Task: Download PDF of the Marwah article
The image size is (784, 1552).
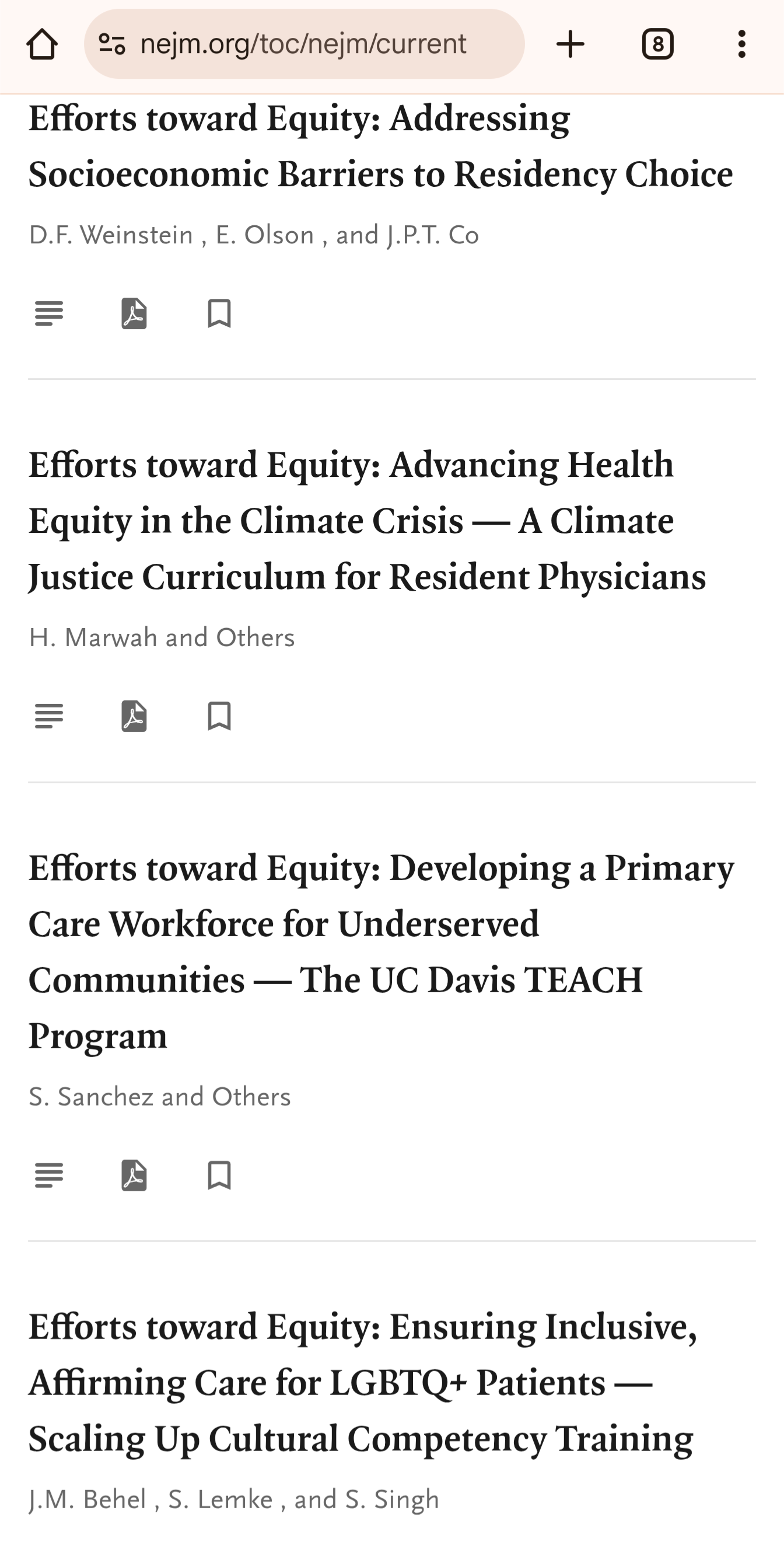Action: (x=134, y=716)
